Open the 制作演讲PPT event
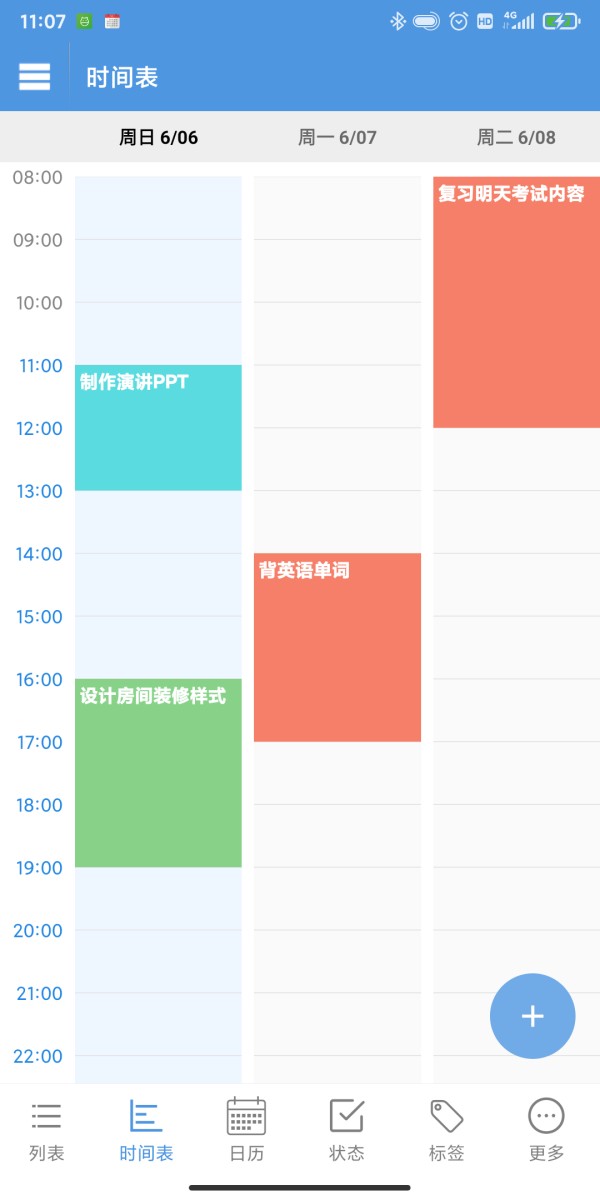 [x=158, y=428]
